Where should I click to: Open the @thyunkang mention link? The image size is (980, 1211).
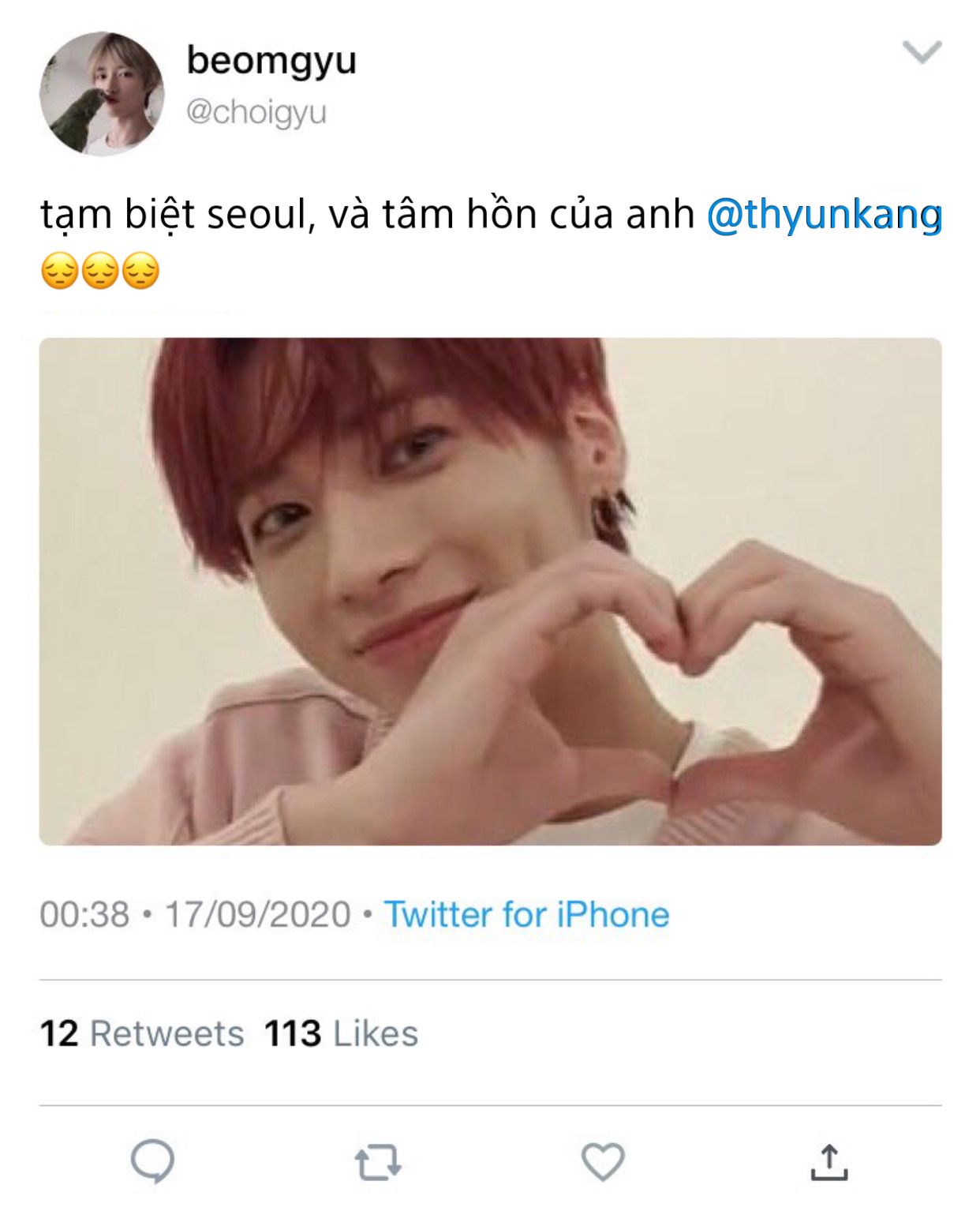pyautogui.click(x=825, y=215)
